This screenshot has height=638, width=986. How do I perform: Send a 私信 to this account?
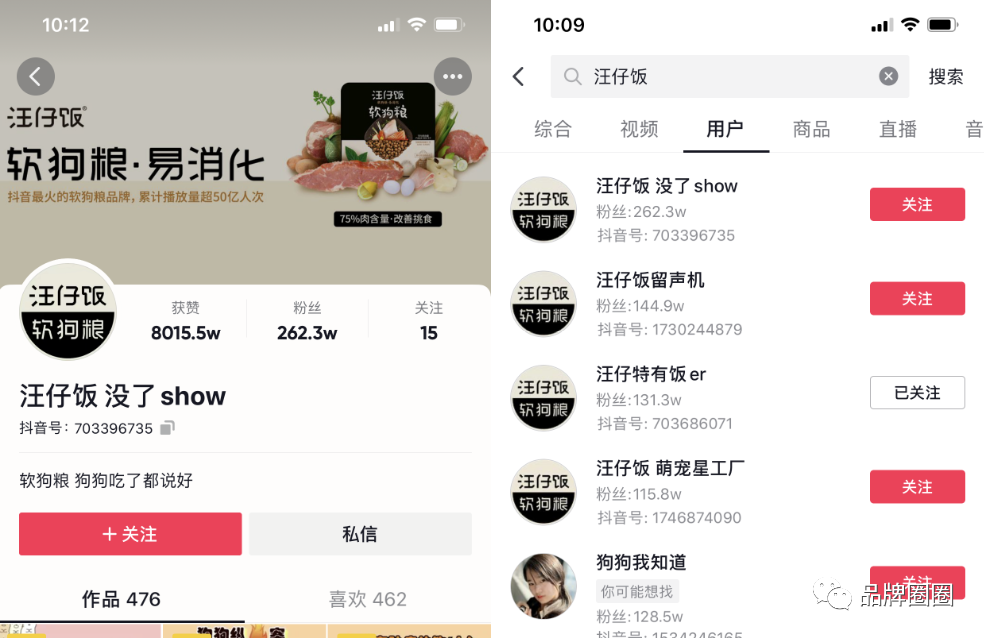point(360,534)
